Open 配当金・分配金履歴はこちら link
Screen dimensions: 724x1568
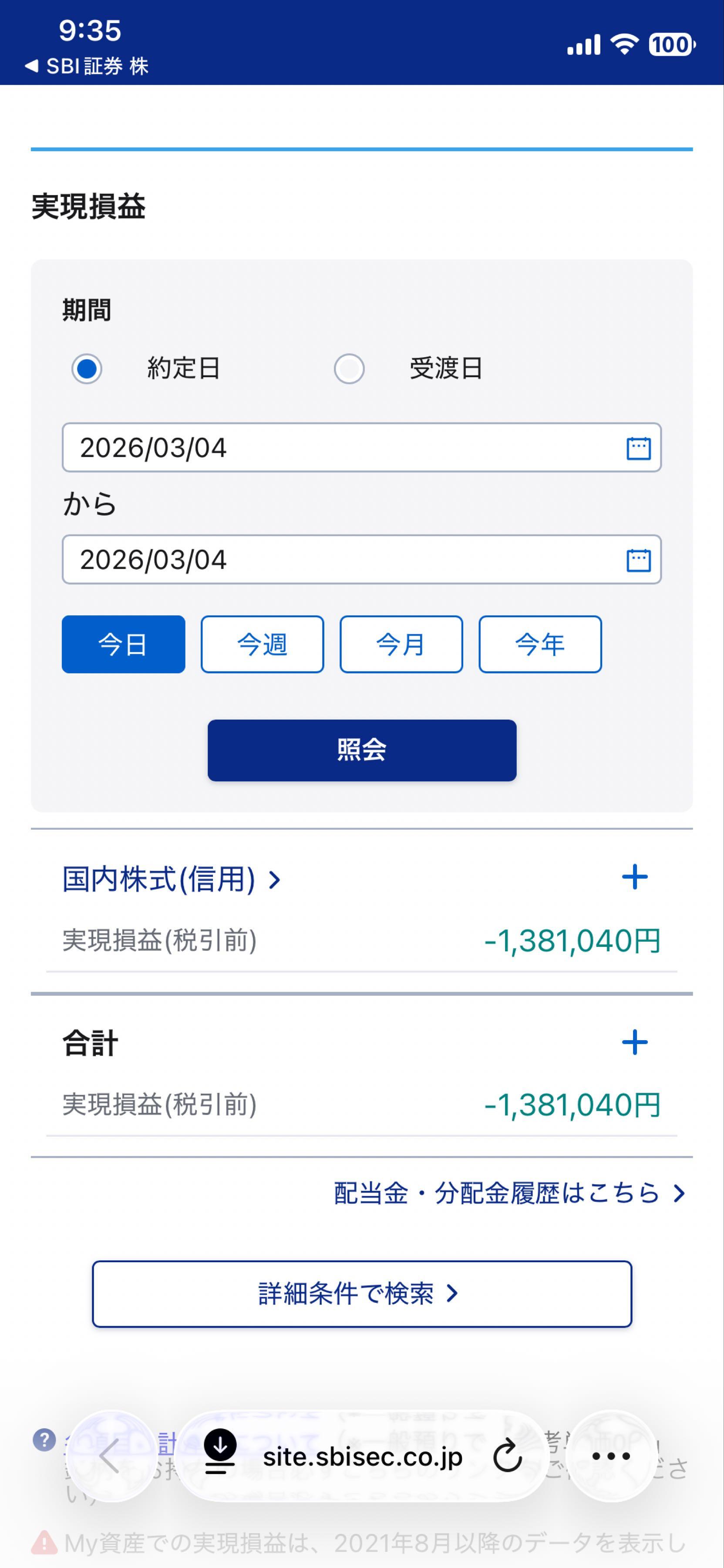tap(508, 1193)
